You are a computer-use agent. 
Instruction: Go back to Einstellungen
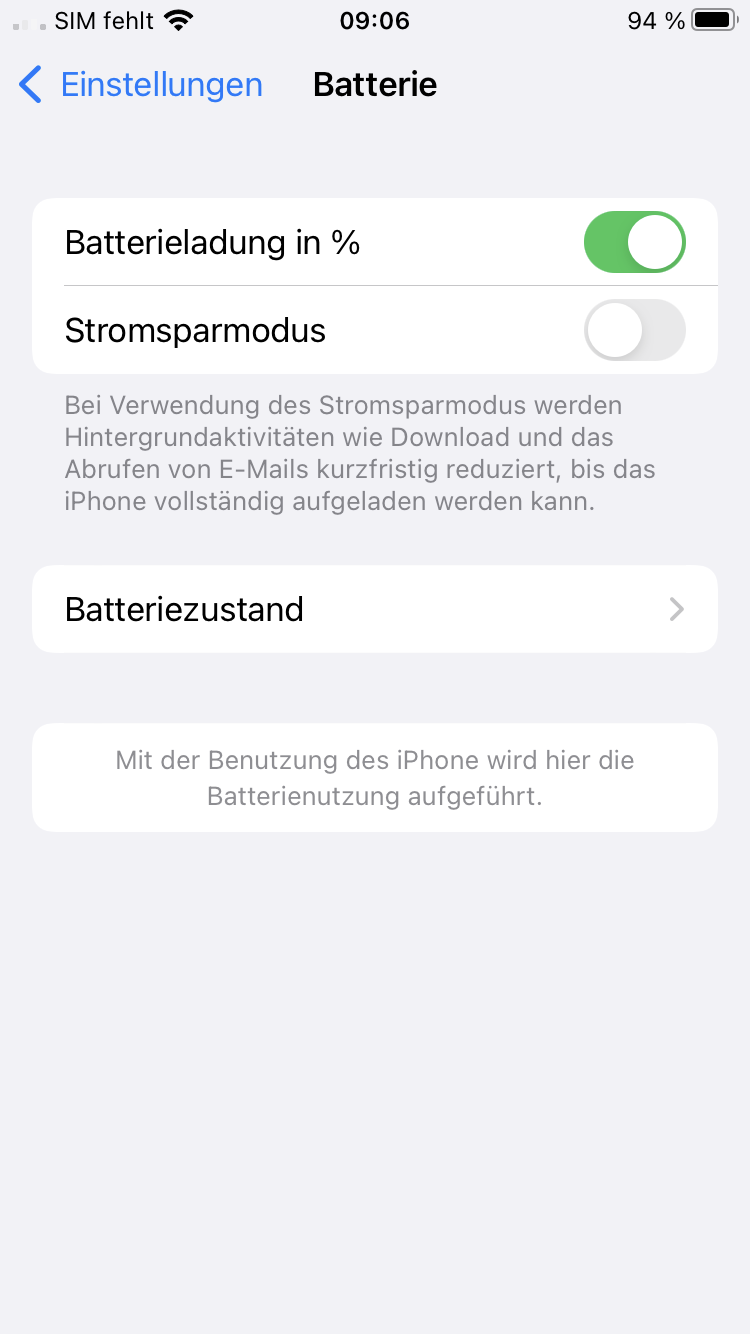(x=140, y=85)
